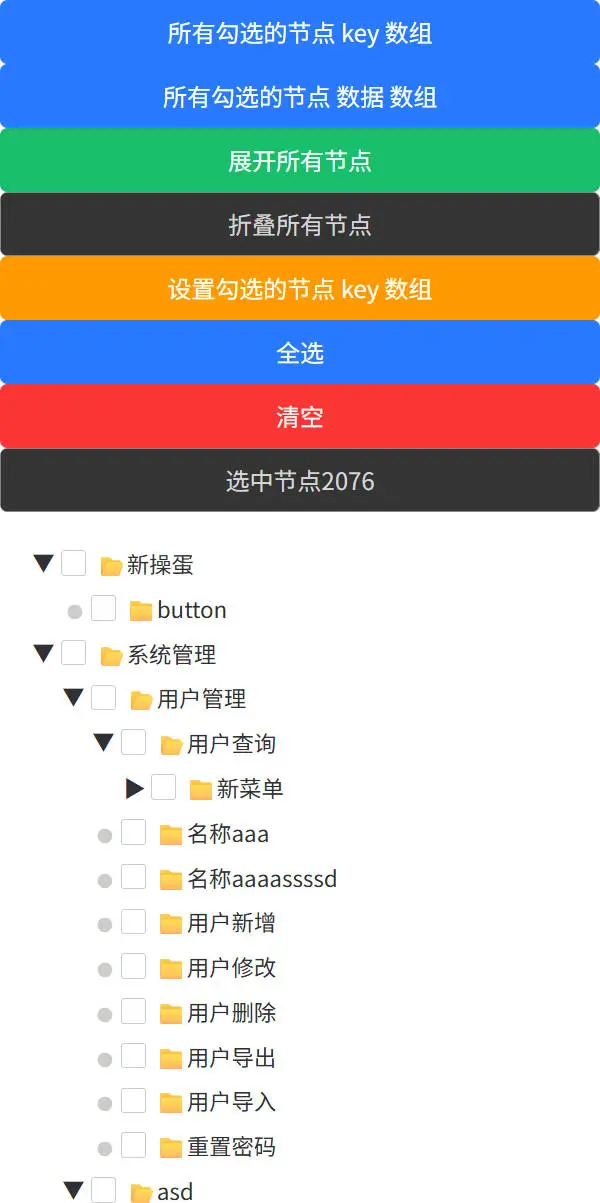Check the 用户导出 checkbox
The height and width of the screenshot is (1203, 600).
pos(133,1056)
